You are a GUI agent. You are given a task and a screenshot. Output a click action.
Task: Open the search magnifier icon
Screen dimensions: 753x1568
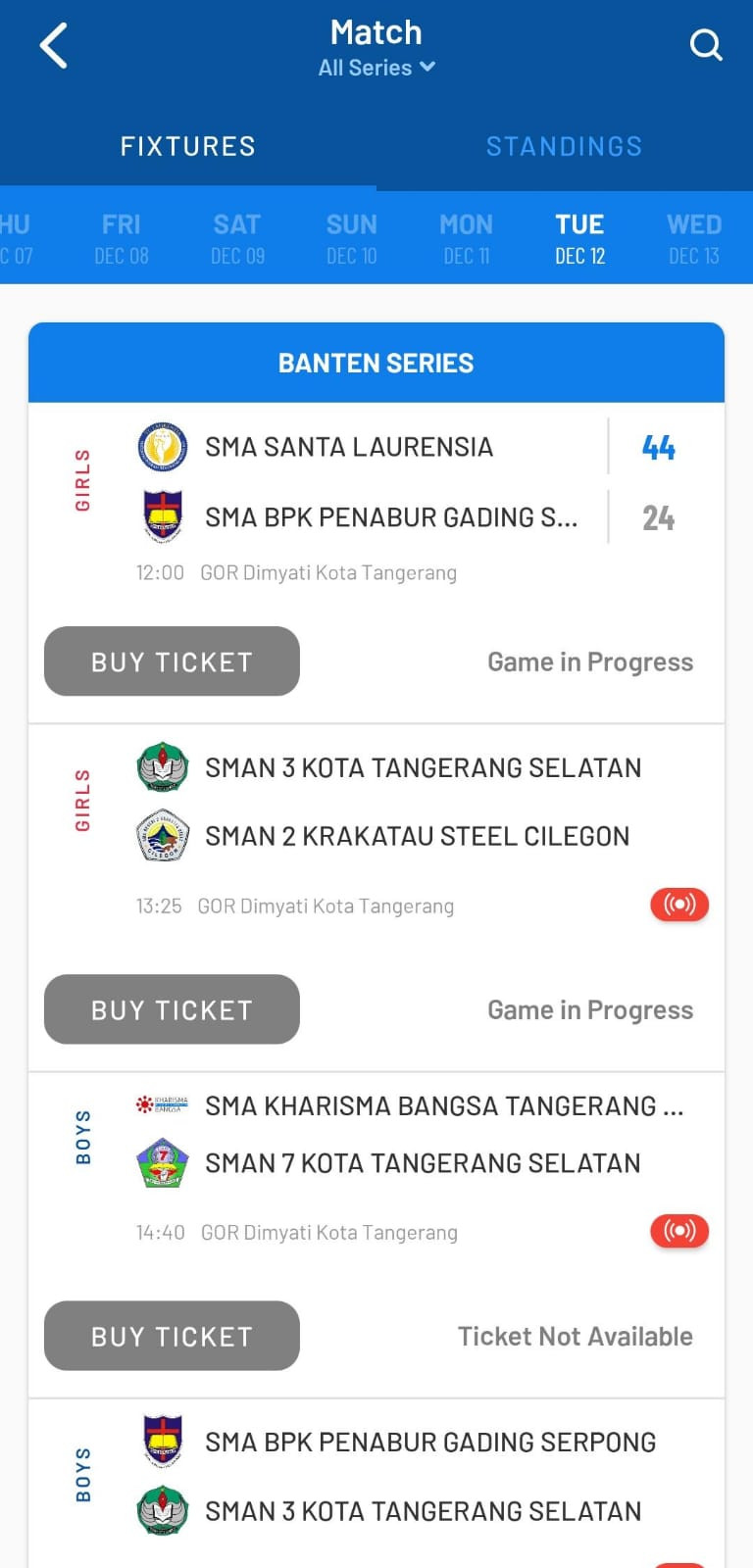[x=706, y=45]
